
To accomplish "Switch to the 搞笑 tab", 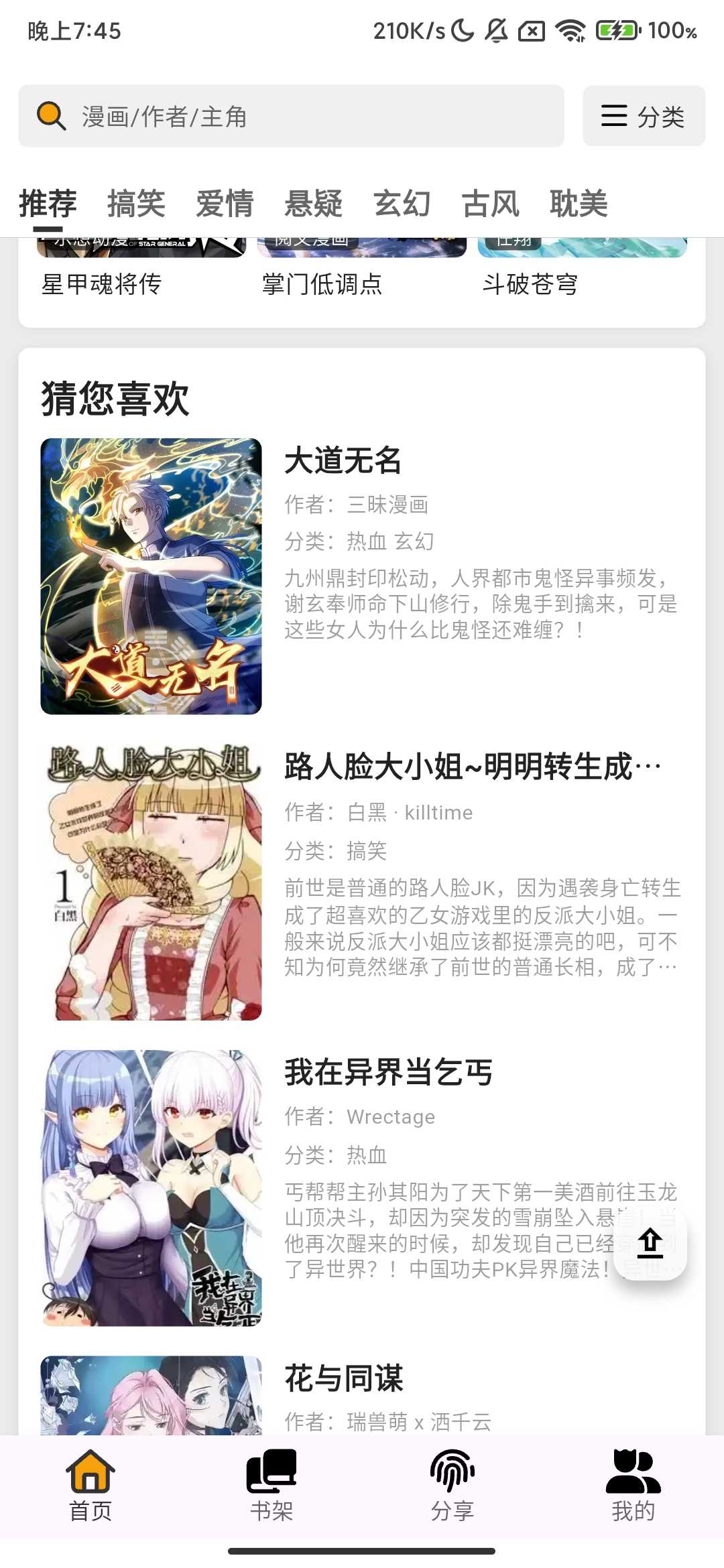I will tap(136, 204).
